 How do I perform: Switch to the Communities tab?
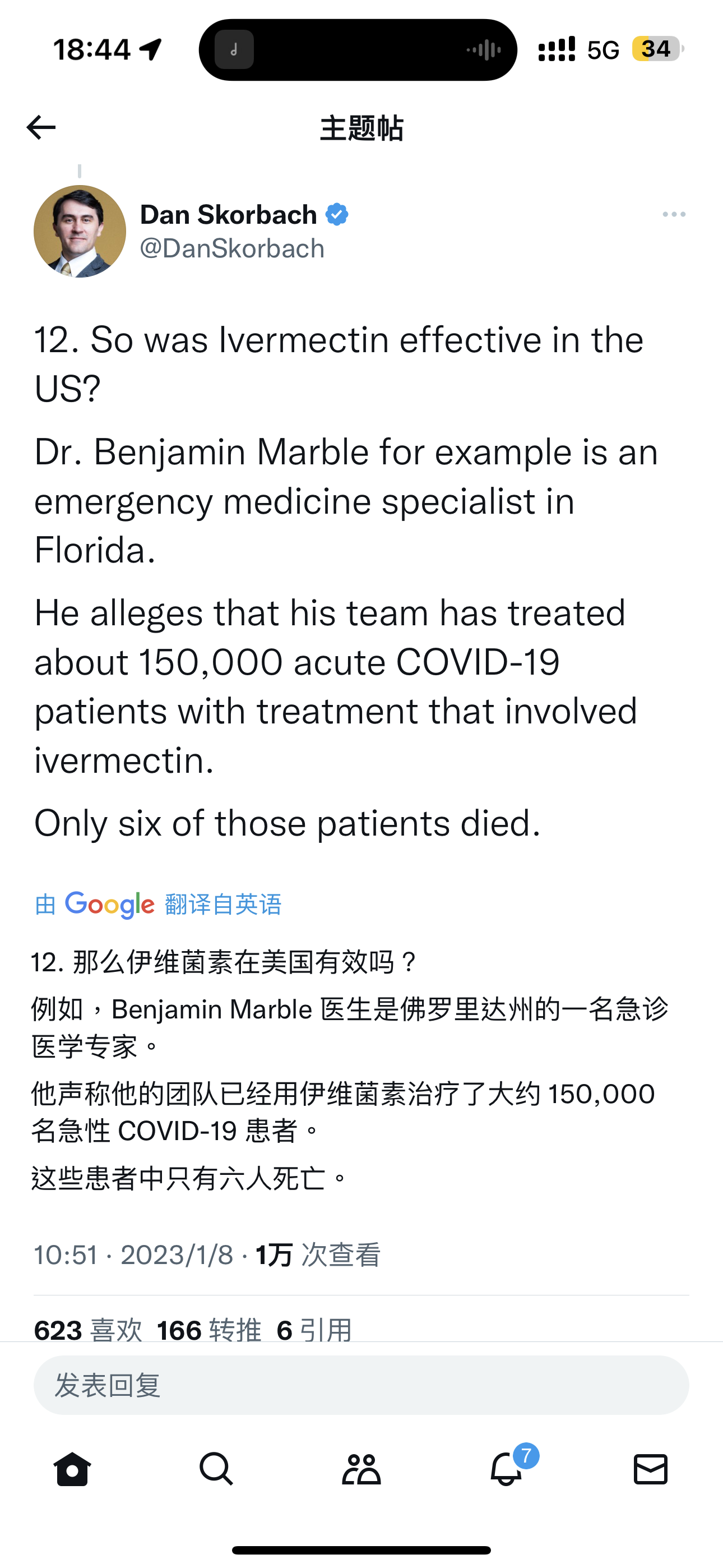point(361,1469)
